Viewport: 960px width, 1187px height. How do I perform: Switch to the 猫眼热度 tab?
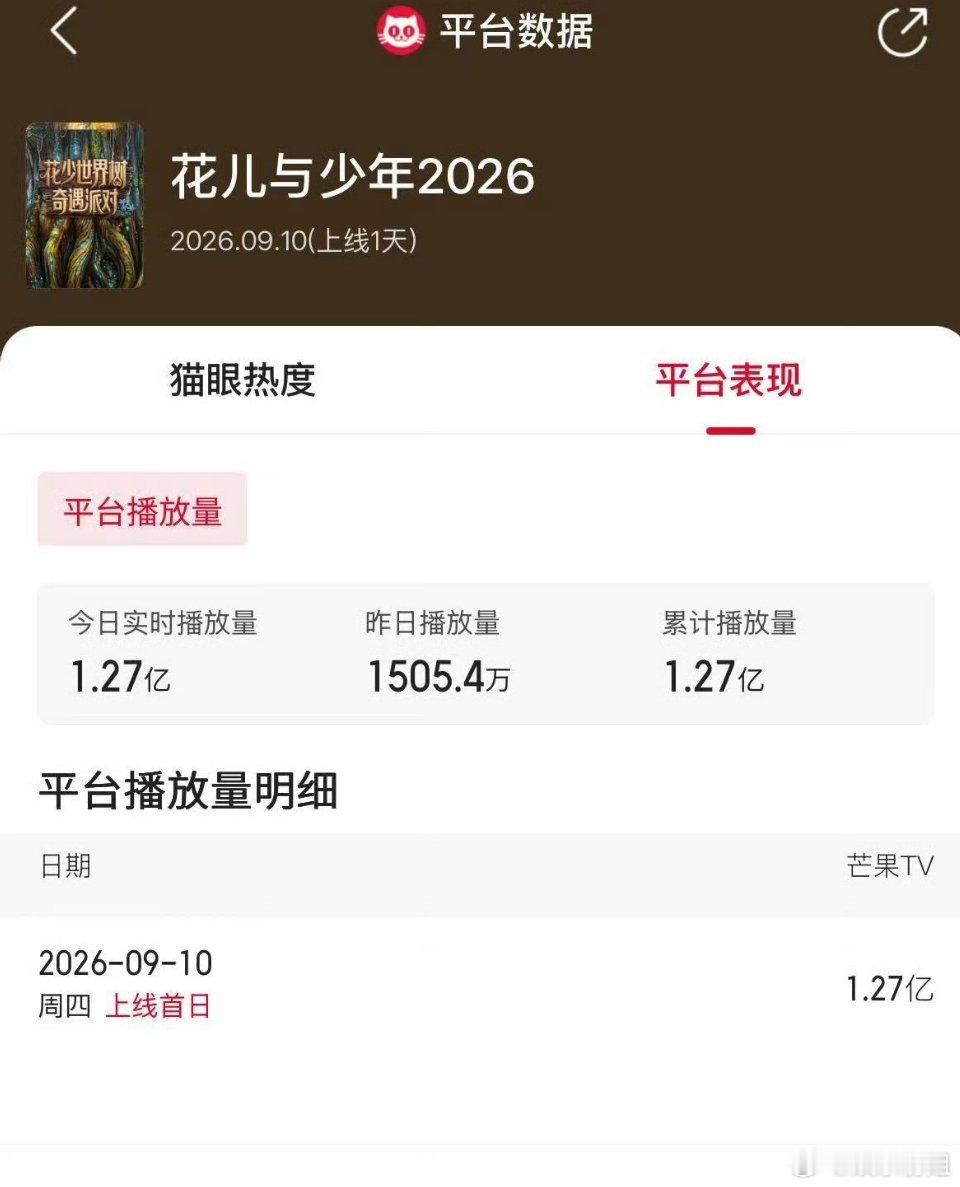click(x=242, y=379)
